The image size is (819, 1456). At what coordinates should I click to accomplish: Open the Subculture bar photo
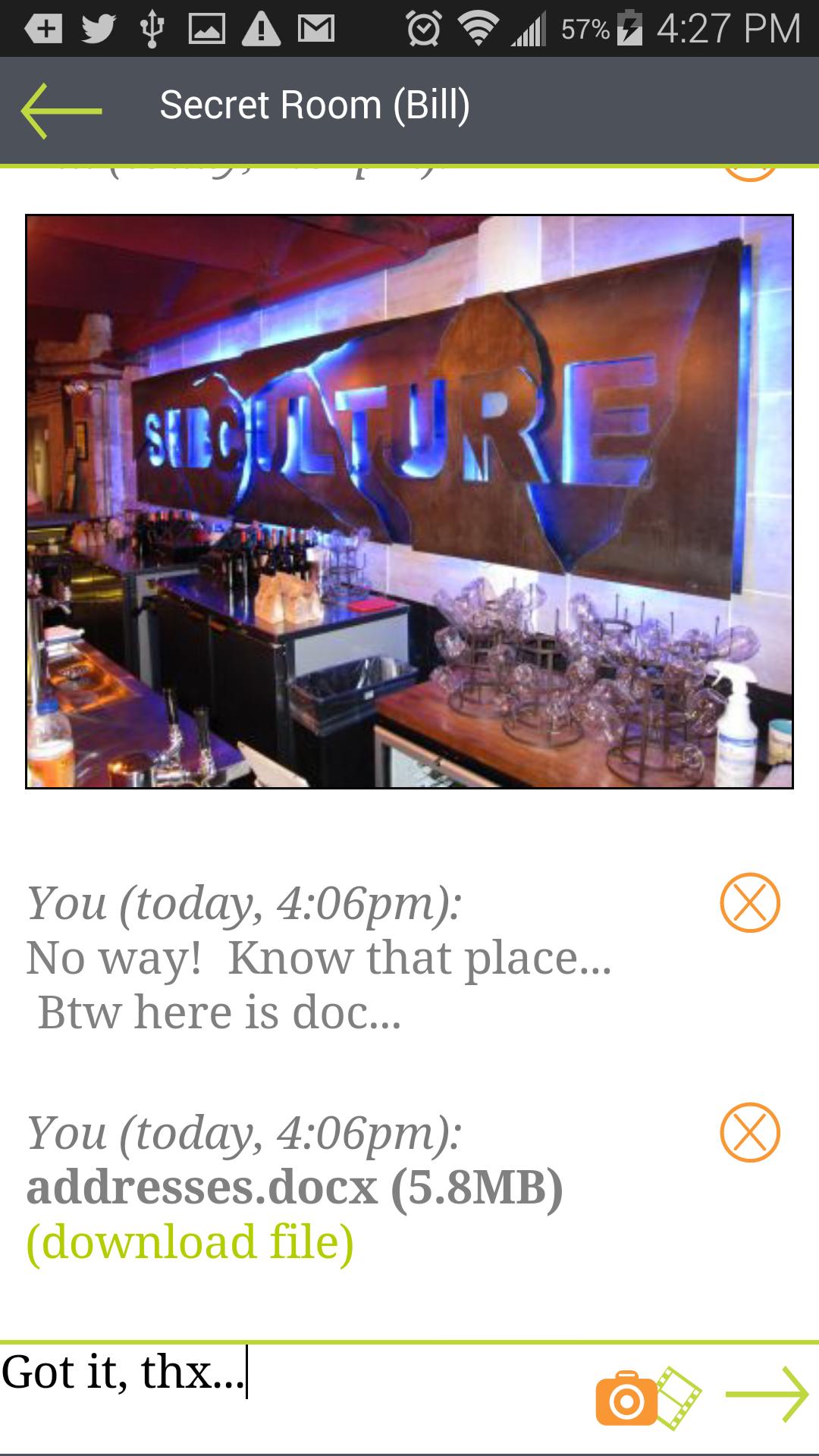pyautogui.click(x=409, y=501)
